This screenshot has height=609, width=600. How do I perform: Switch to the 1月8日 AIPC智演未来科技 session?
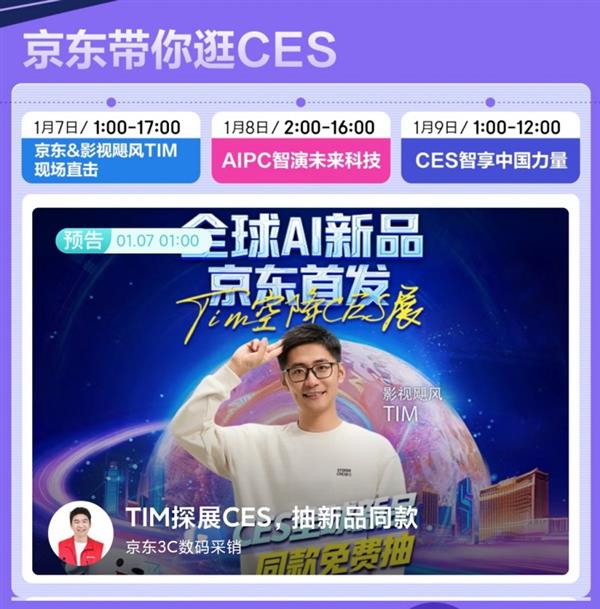pos(300,148)
